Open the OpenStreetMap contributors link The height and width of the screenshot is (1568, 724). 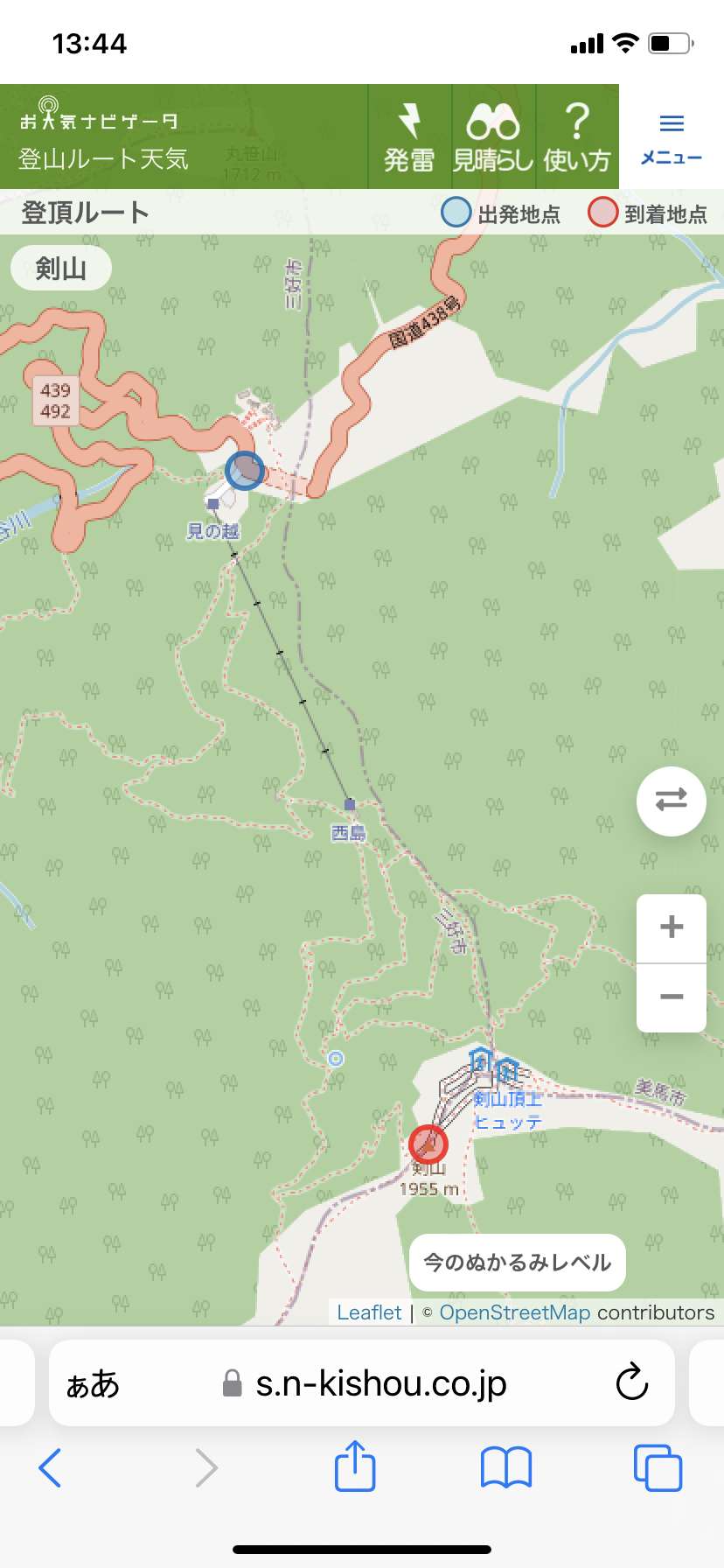coord(514,1312)
